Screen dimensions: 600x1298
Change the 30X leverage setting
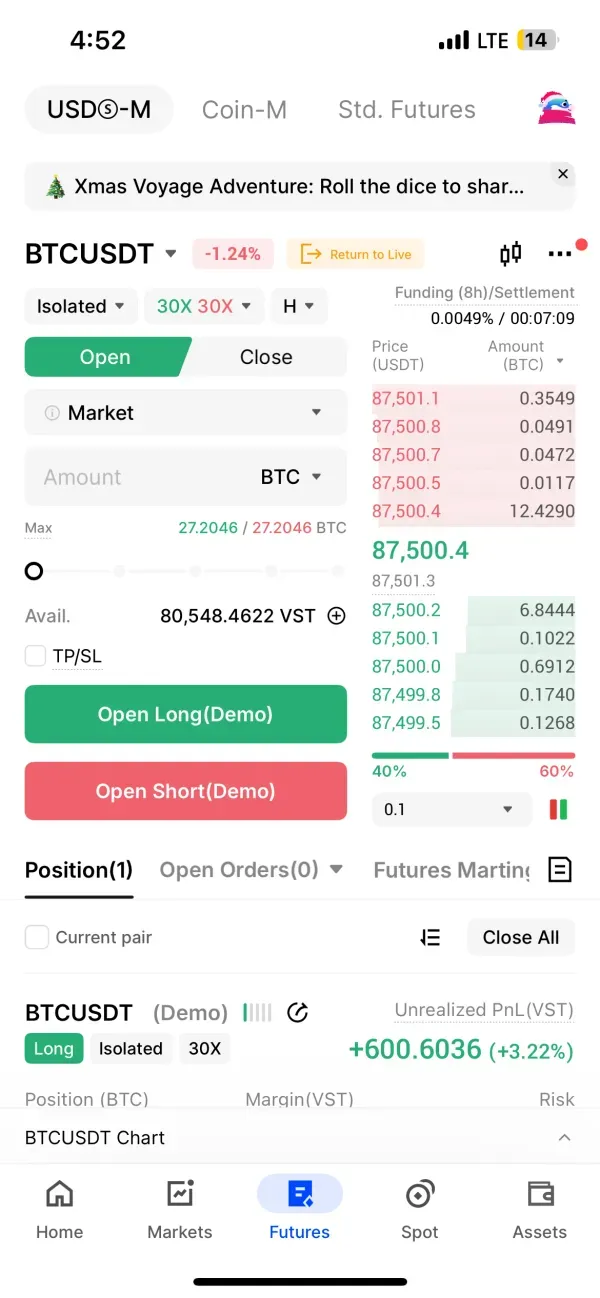[x=204, y=306]
